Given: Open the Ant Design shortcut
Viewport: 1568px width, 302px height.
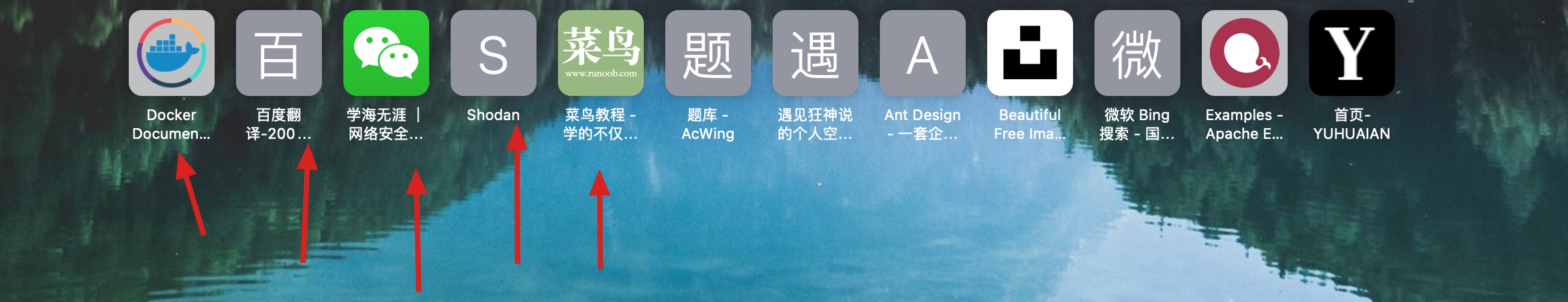Looking at the screenshot, I should coord(923,54).
